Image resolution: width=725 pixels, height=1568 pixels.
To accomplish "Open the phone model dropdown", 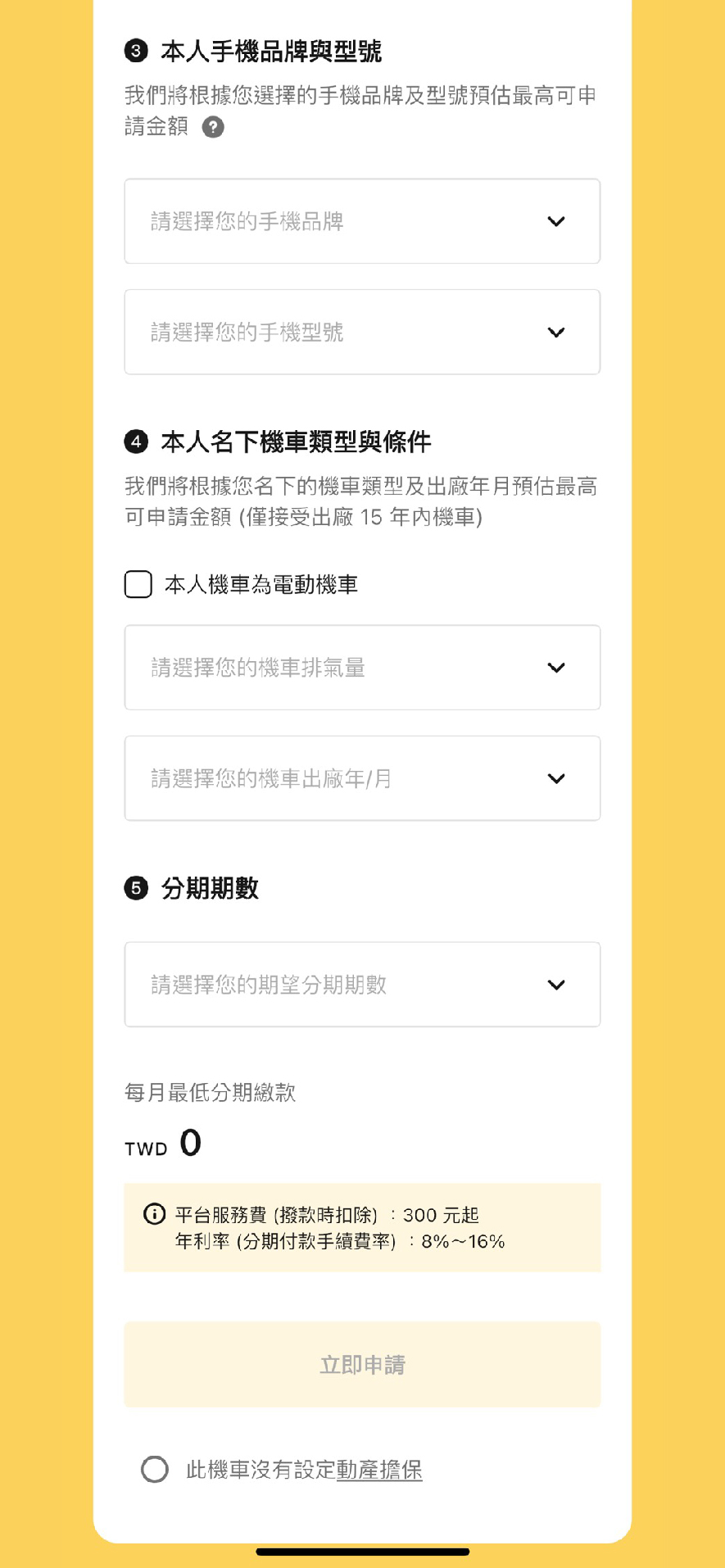I will pyautogui.click(x=362, y=332).
